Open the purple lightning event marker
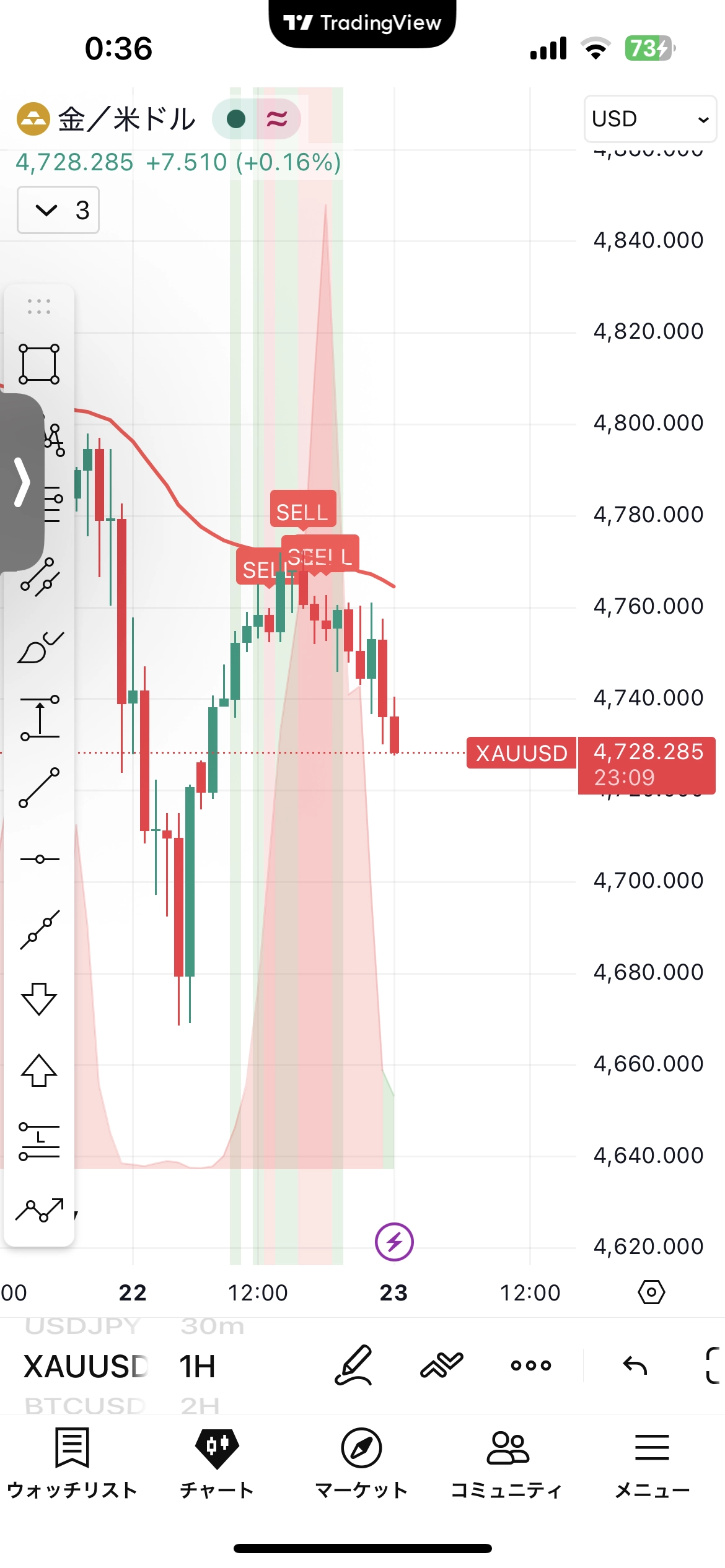725x1568 pixels. point(394,1242)
